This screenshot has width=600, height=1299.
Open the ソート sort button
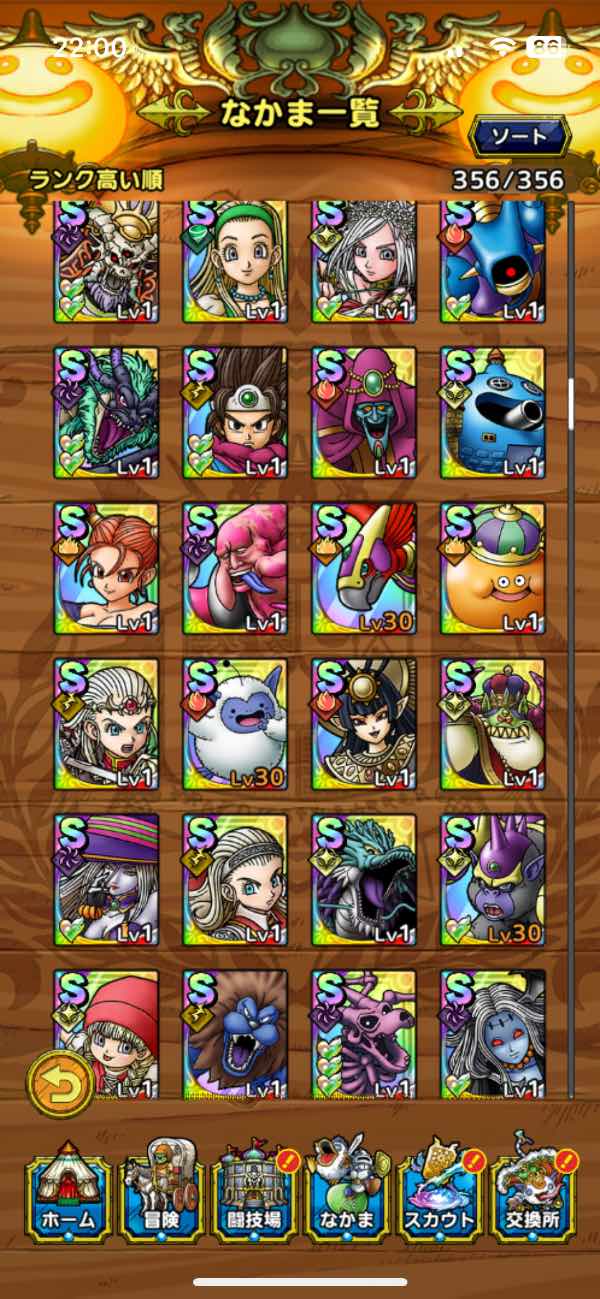[520, 135]
